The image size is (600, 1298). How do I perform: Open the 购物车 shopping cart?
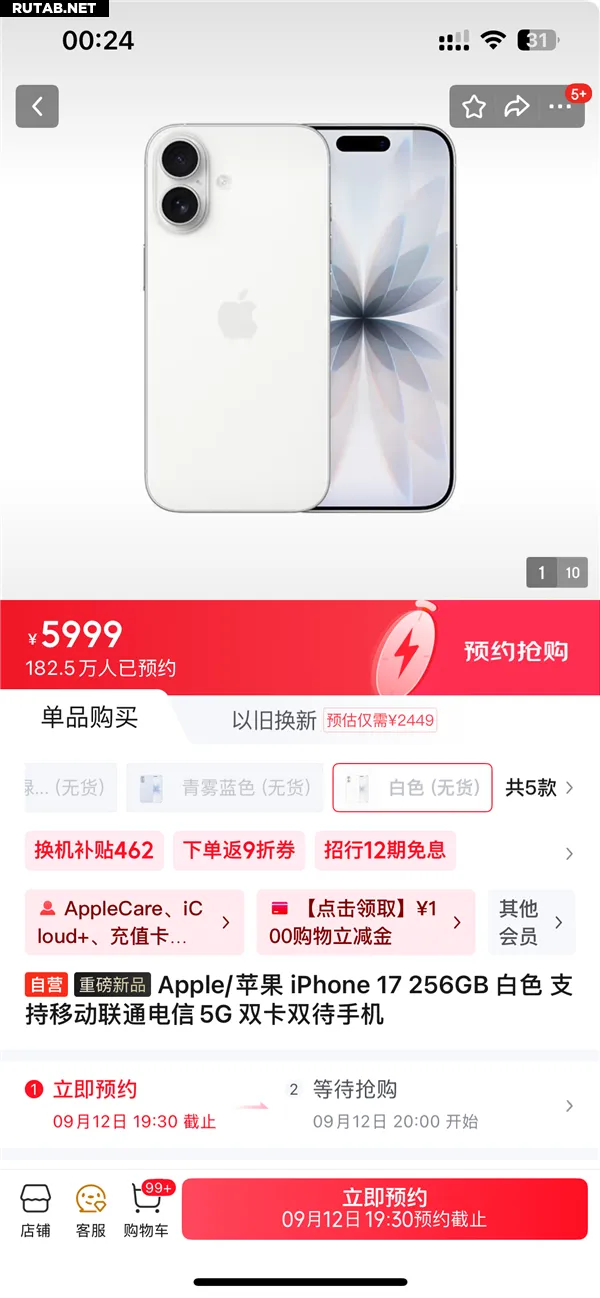[146, 1210]
